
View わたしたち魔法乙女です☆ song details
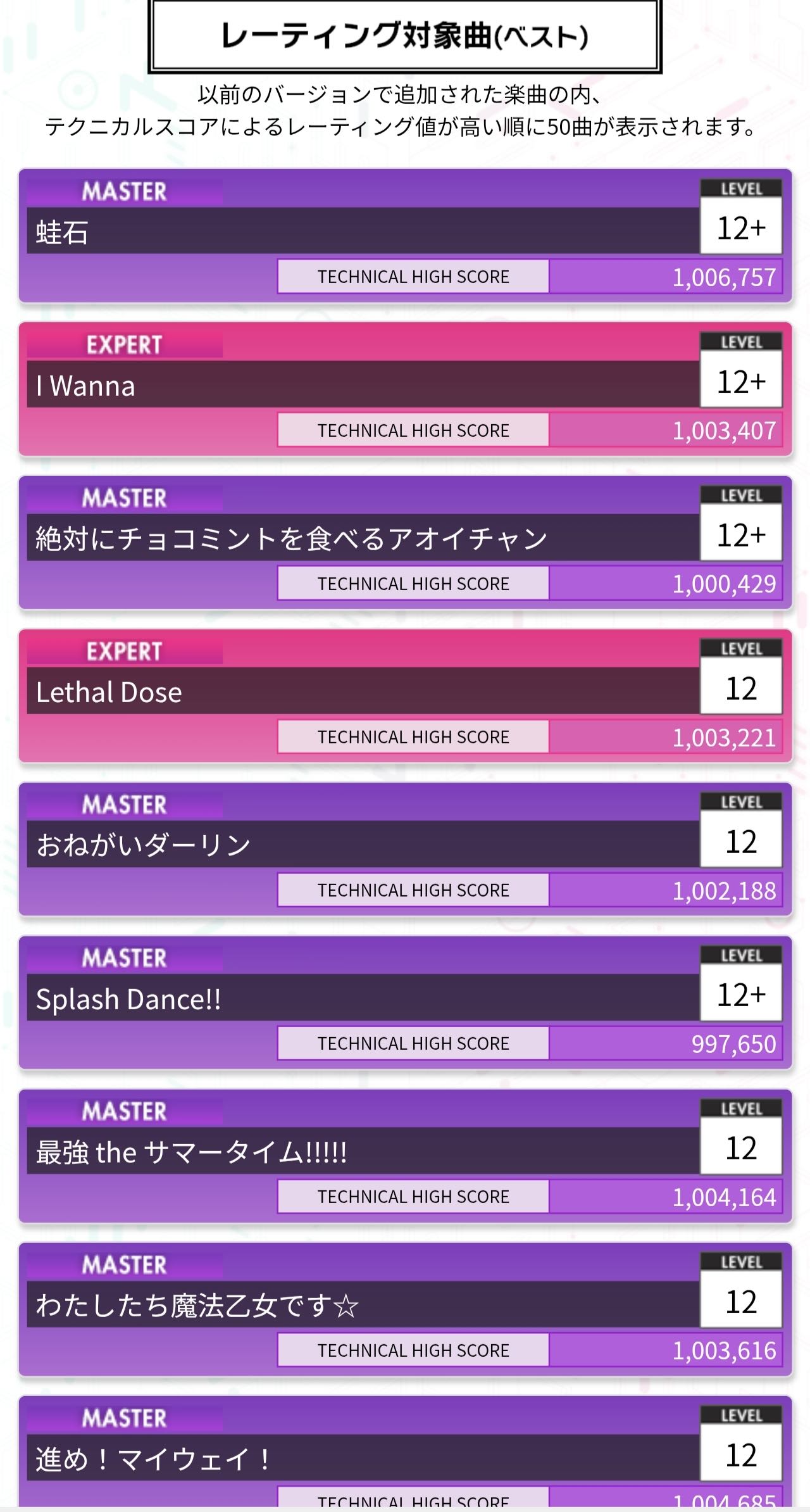pos(405,1309)
